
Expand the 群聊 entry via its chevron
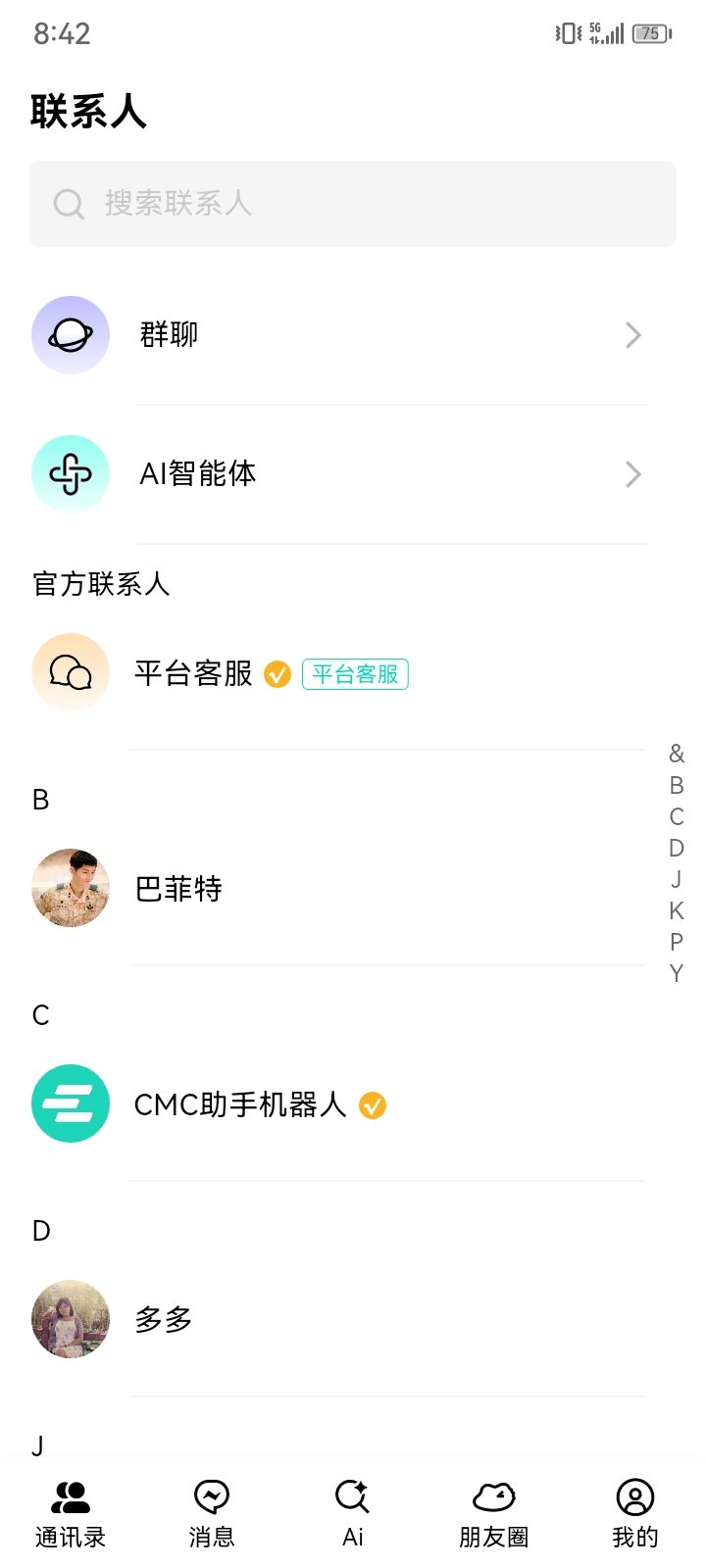(632, 334)
